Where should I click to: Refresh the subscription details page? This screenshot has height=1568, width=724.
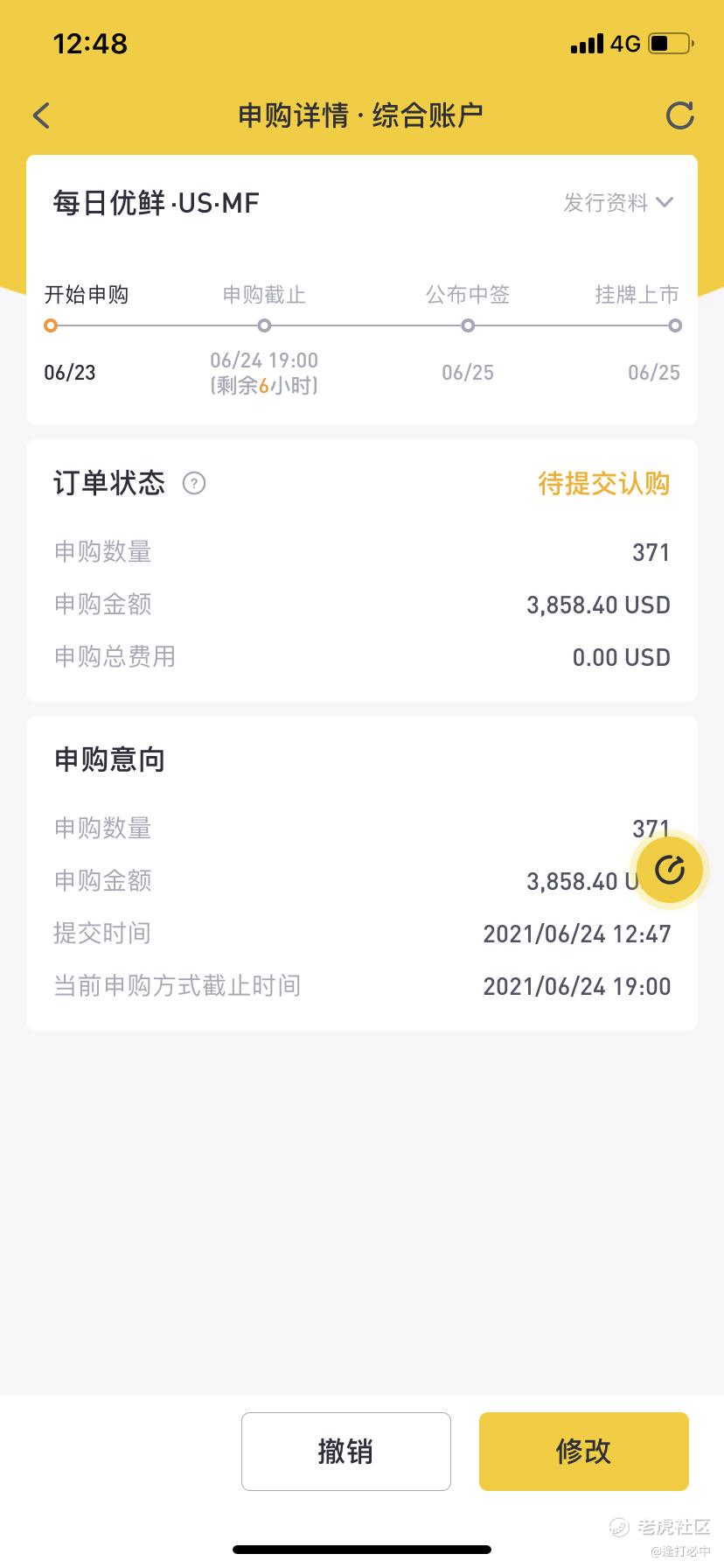coord(679,115)
